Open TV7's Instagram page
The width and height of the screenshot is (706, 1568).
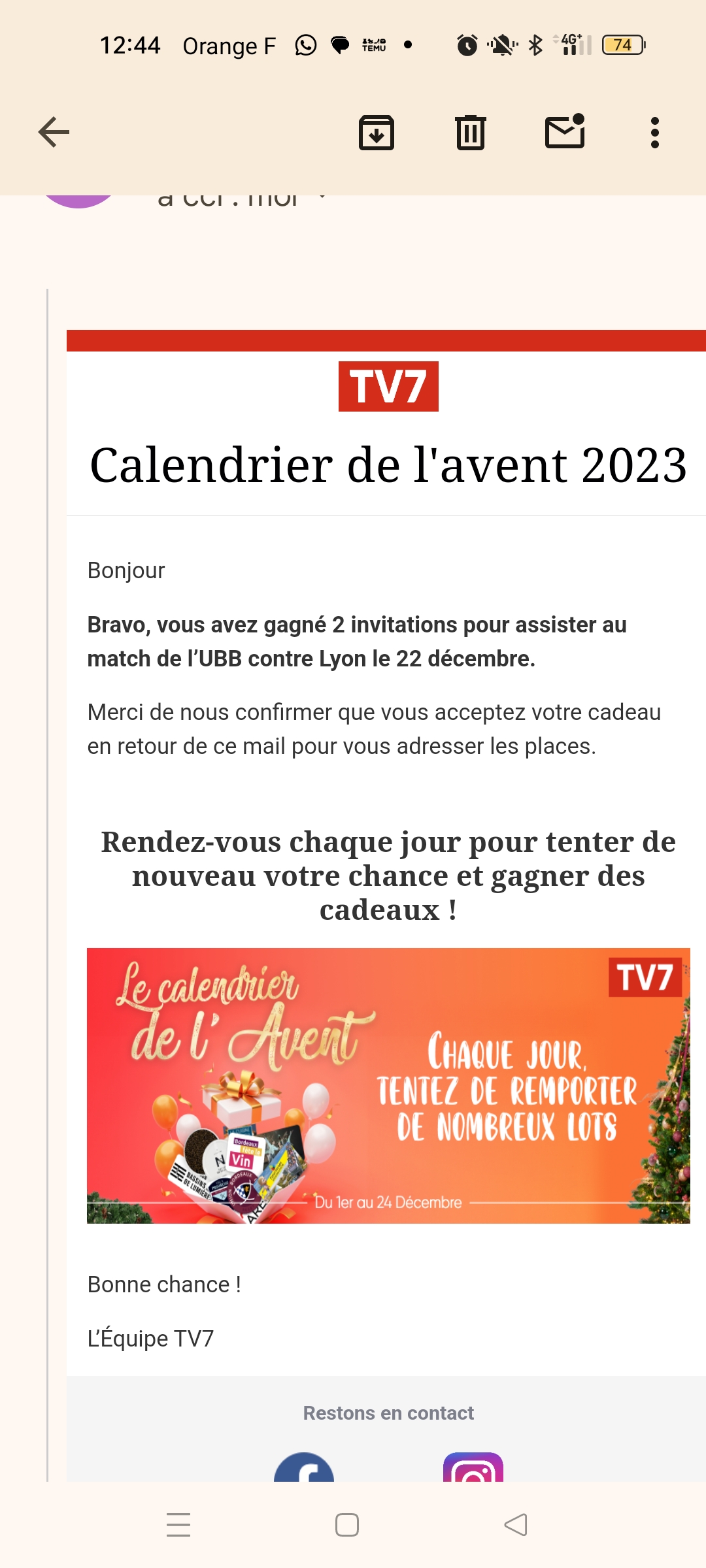(473, 1468)
